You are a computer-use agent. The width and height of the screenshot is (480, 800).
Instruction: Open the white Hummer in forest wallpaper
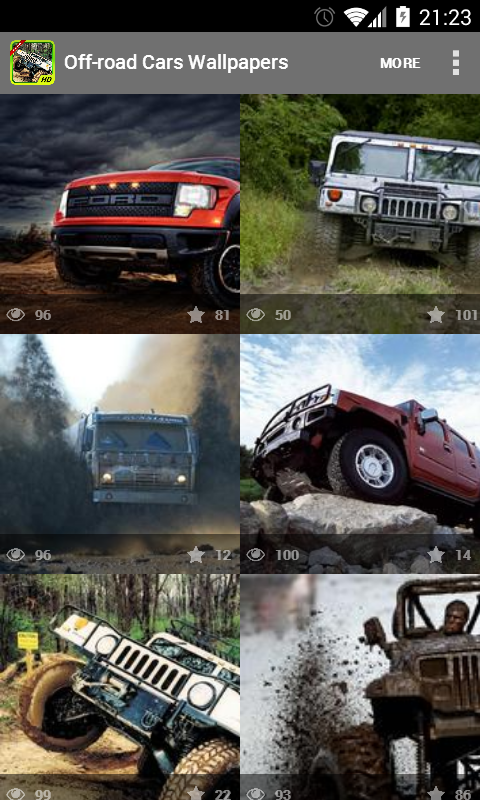pos(119,687)
